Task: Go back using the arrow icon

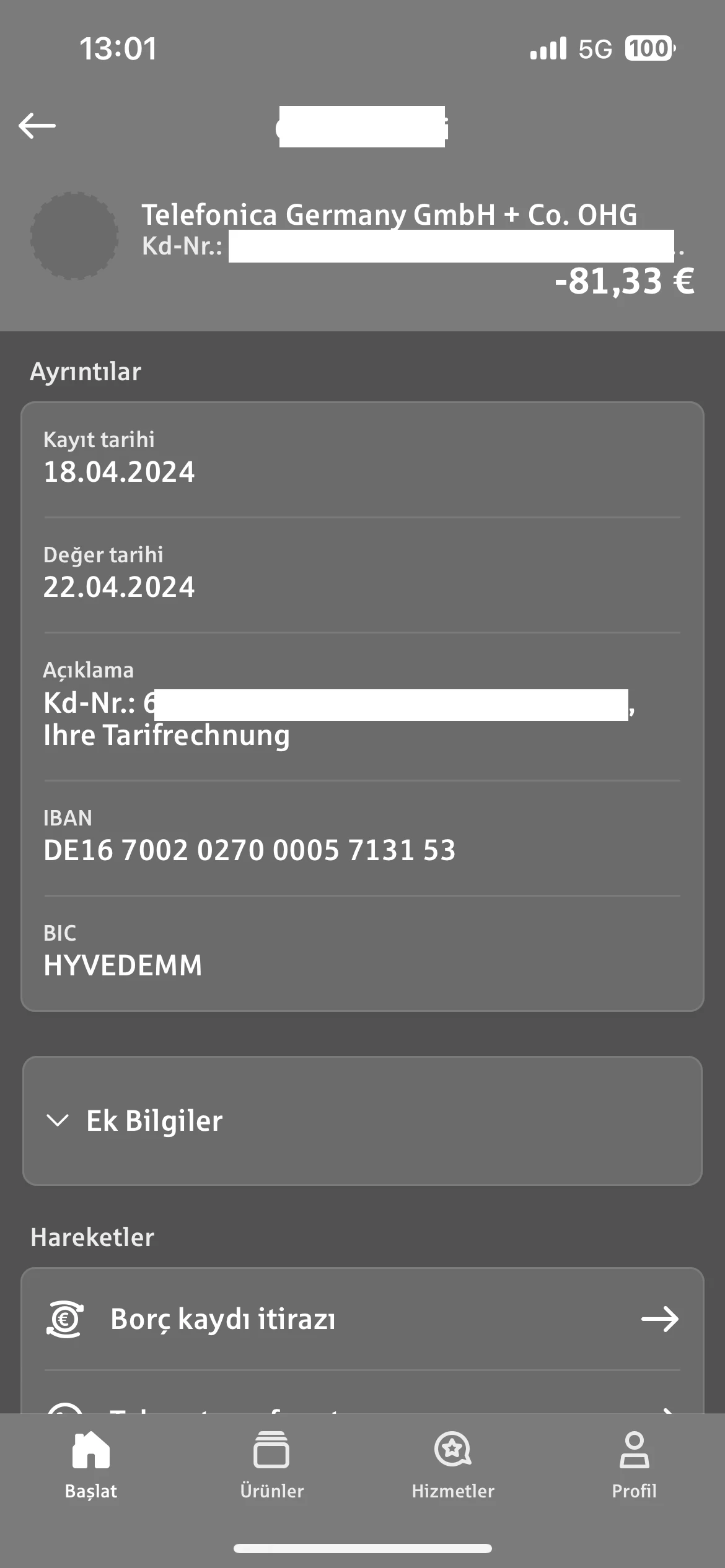Action: [x=37, y=126]
